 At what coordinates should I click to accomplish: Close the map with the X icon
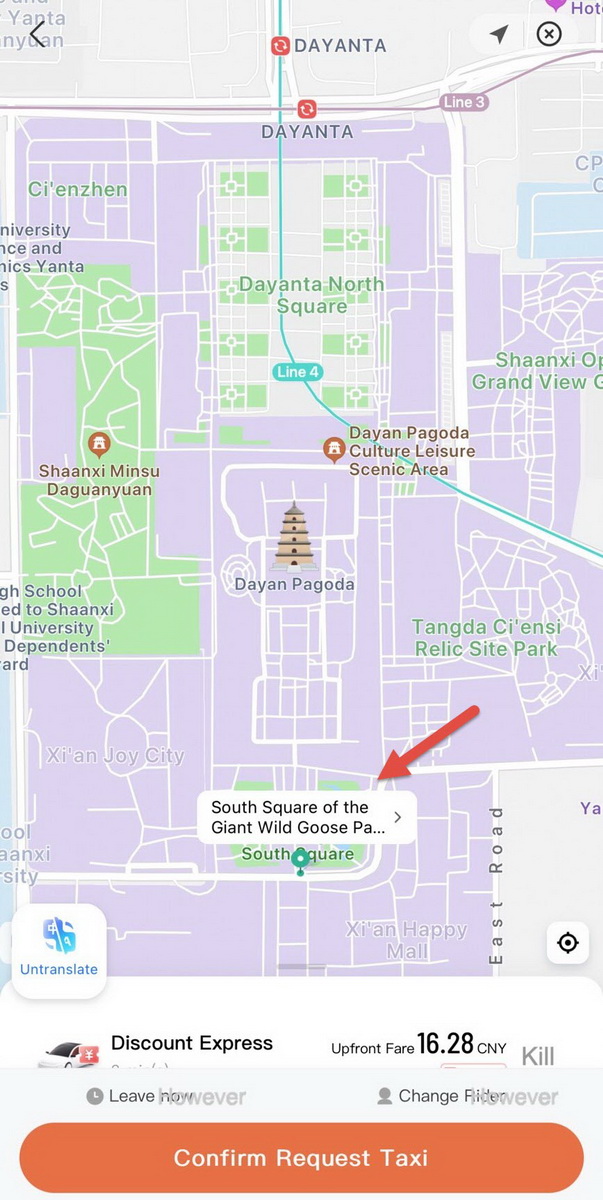tap(549, 35)
